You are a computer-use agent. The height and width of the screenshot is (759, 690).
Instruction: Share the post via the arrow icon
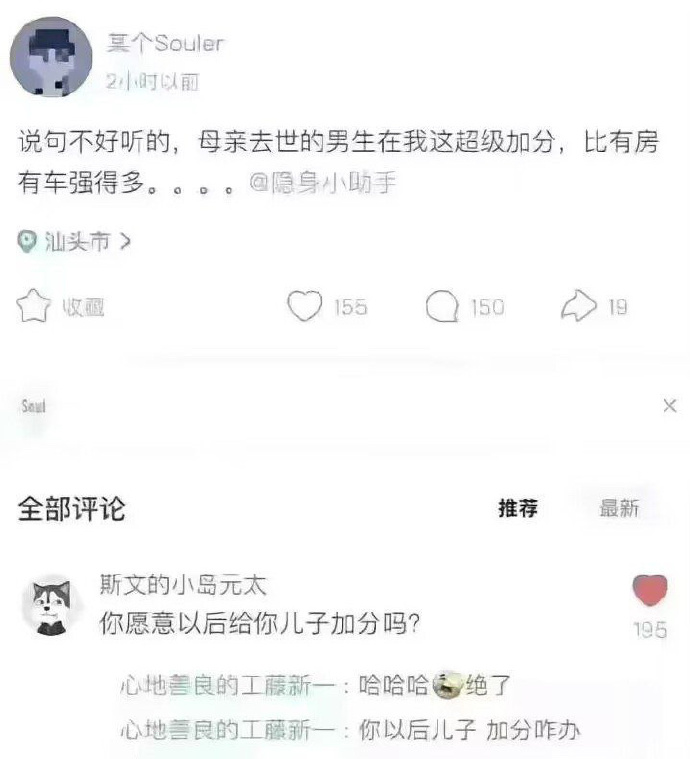click(579, 307)
